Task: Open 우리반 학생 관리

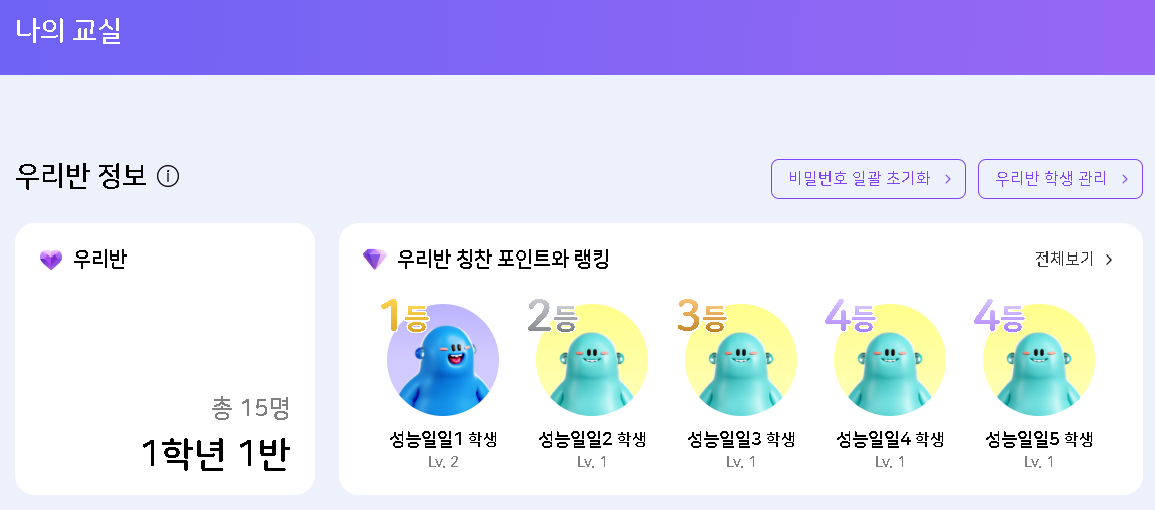Action: (1059, 179)
